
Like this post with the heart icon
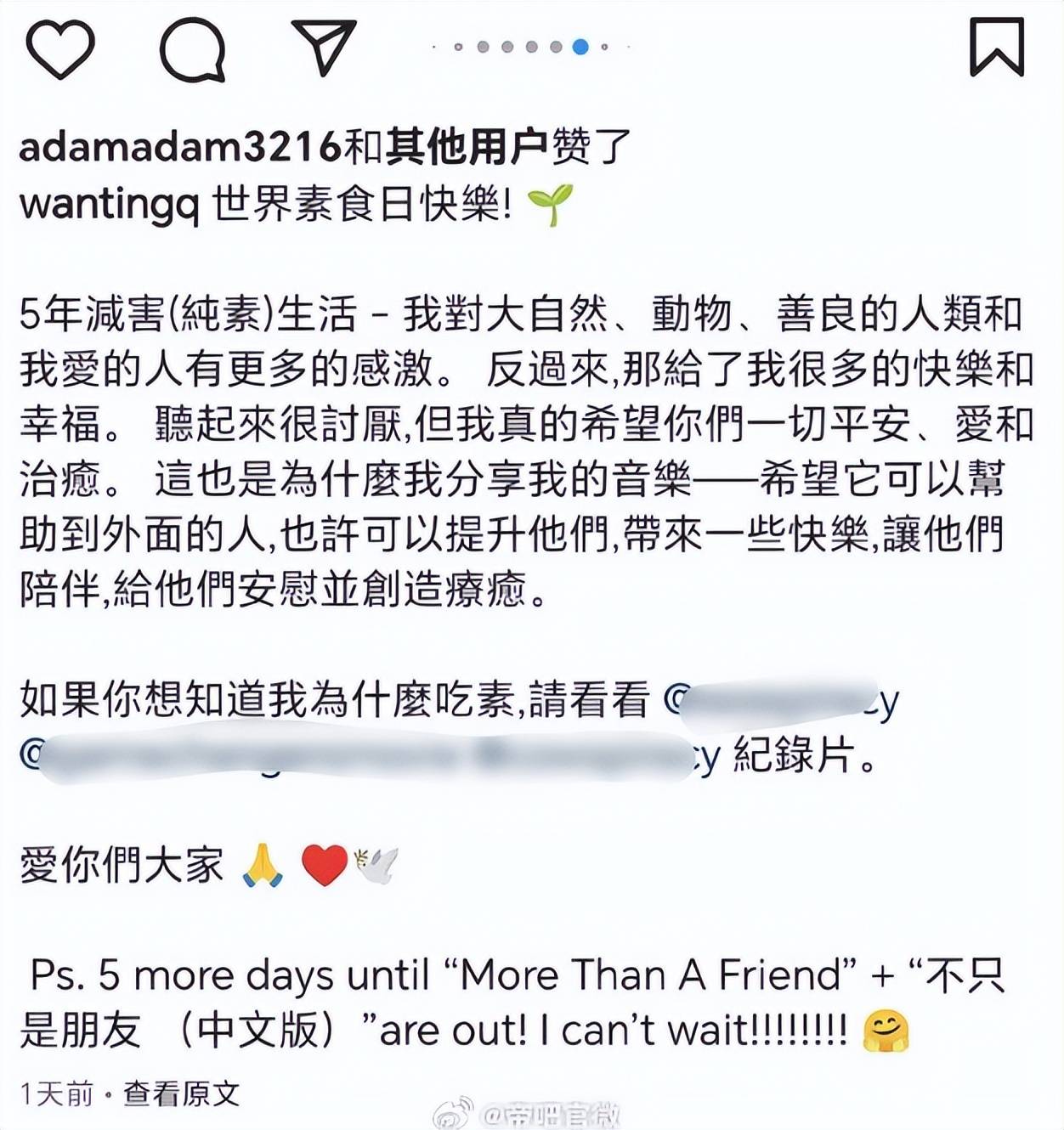[60, 49]
